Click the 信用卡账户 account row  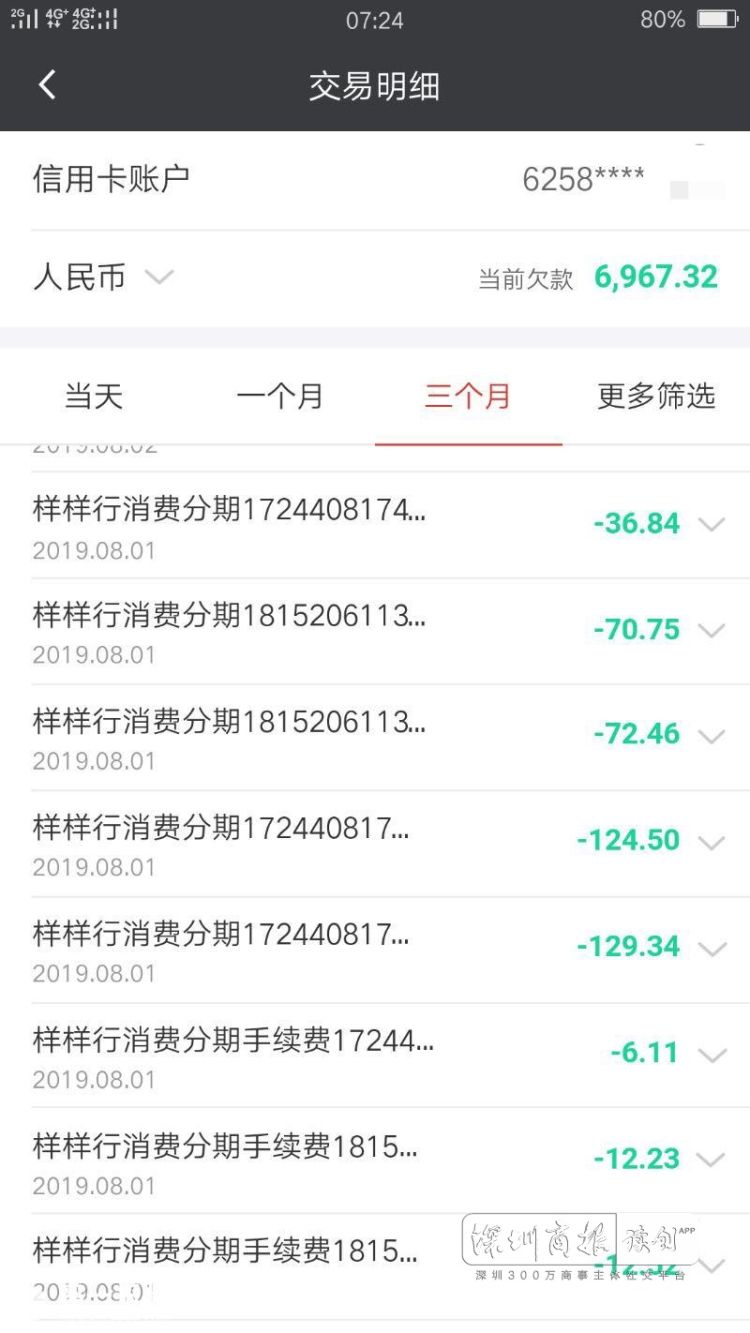[x=110, y=178]
